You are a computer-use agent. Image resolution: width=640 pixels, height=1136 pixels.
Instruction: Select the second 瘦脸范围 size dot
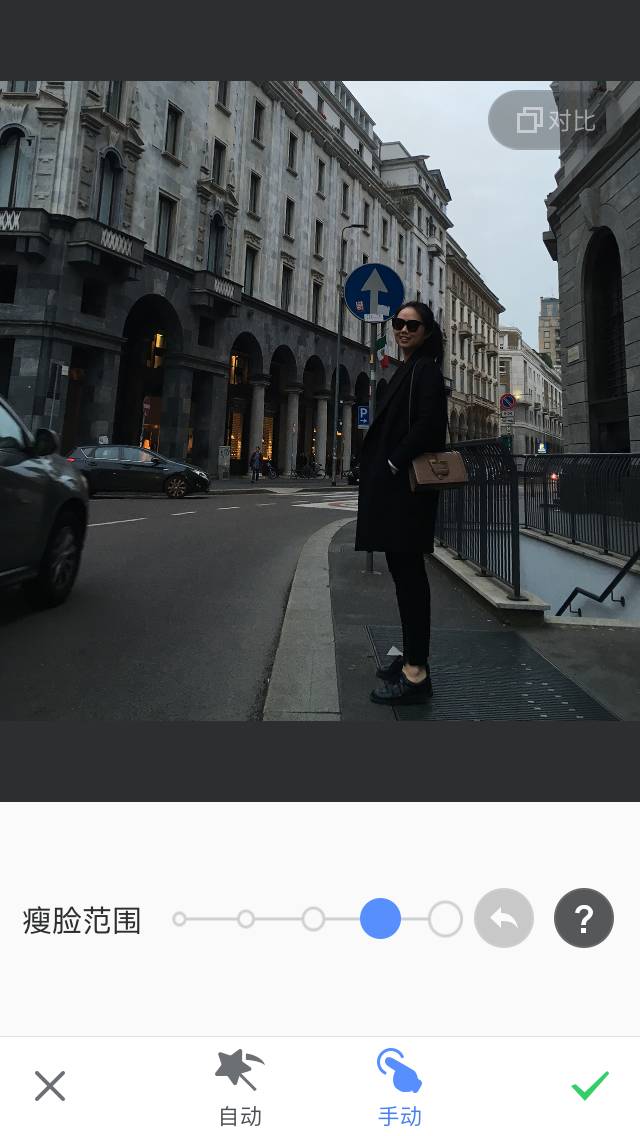[246, 919]
